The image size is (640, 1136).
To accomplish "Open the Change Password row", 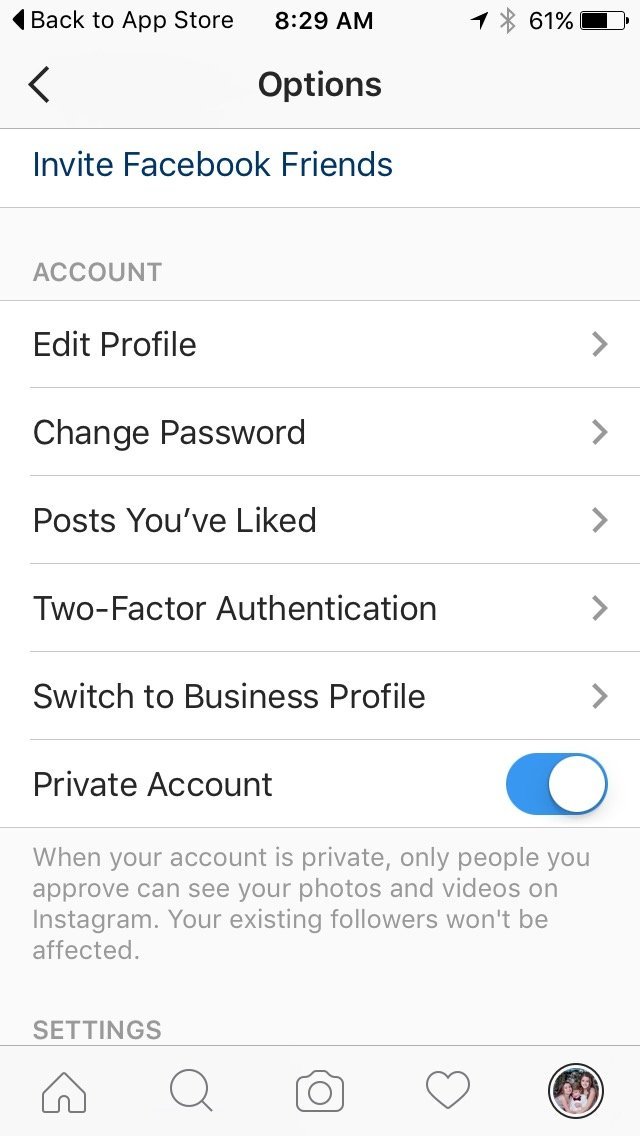I will (x=320, y=433).
